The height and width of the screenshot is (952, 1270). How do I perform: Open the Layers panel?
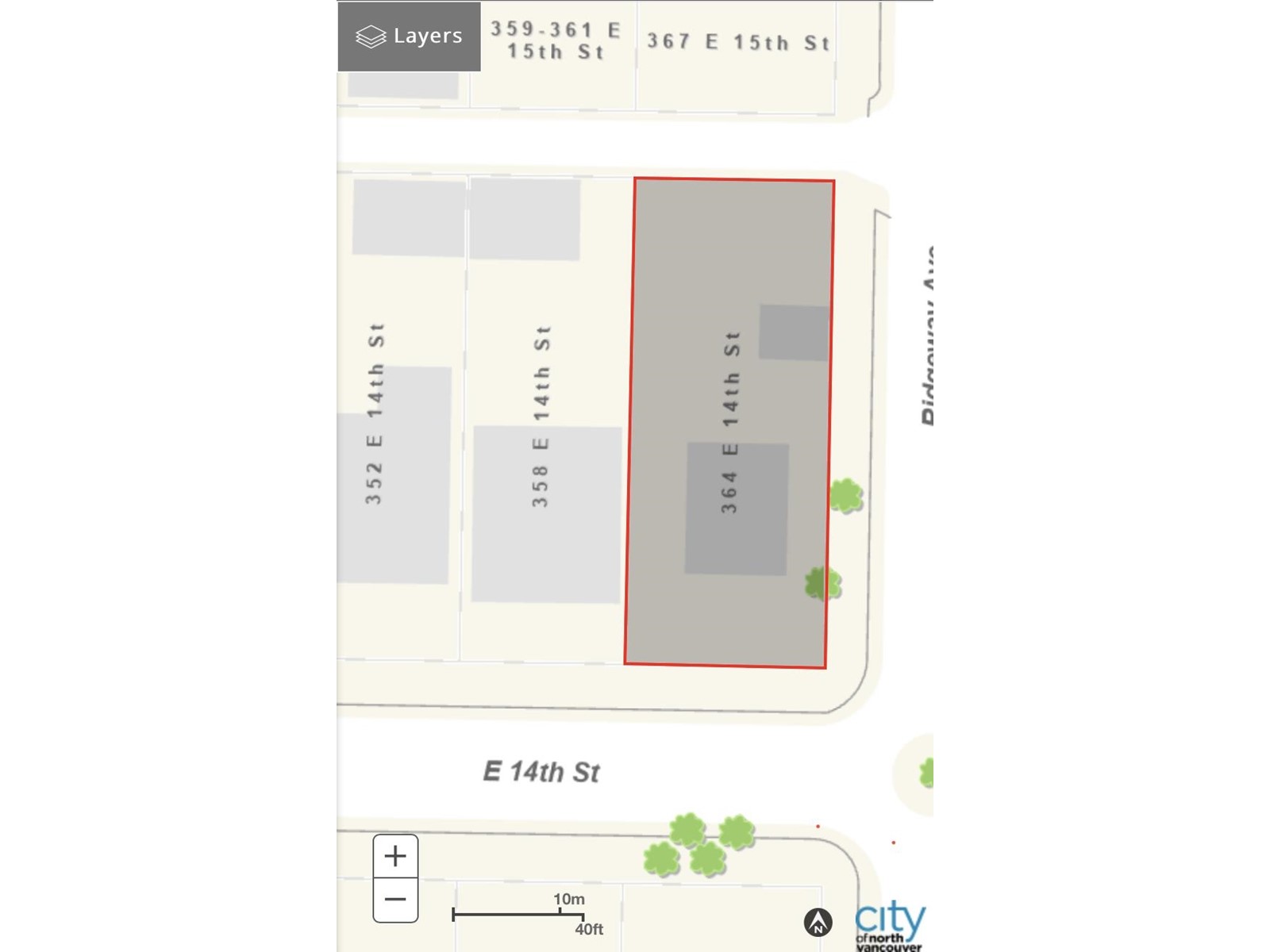(x=409, y=36)
